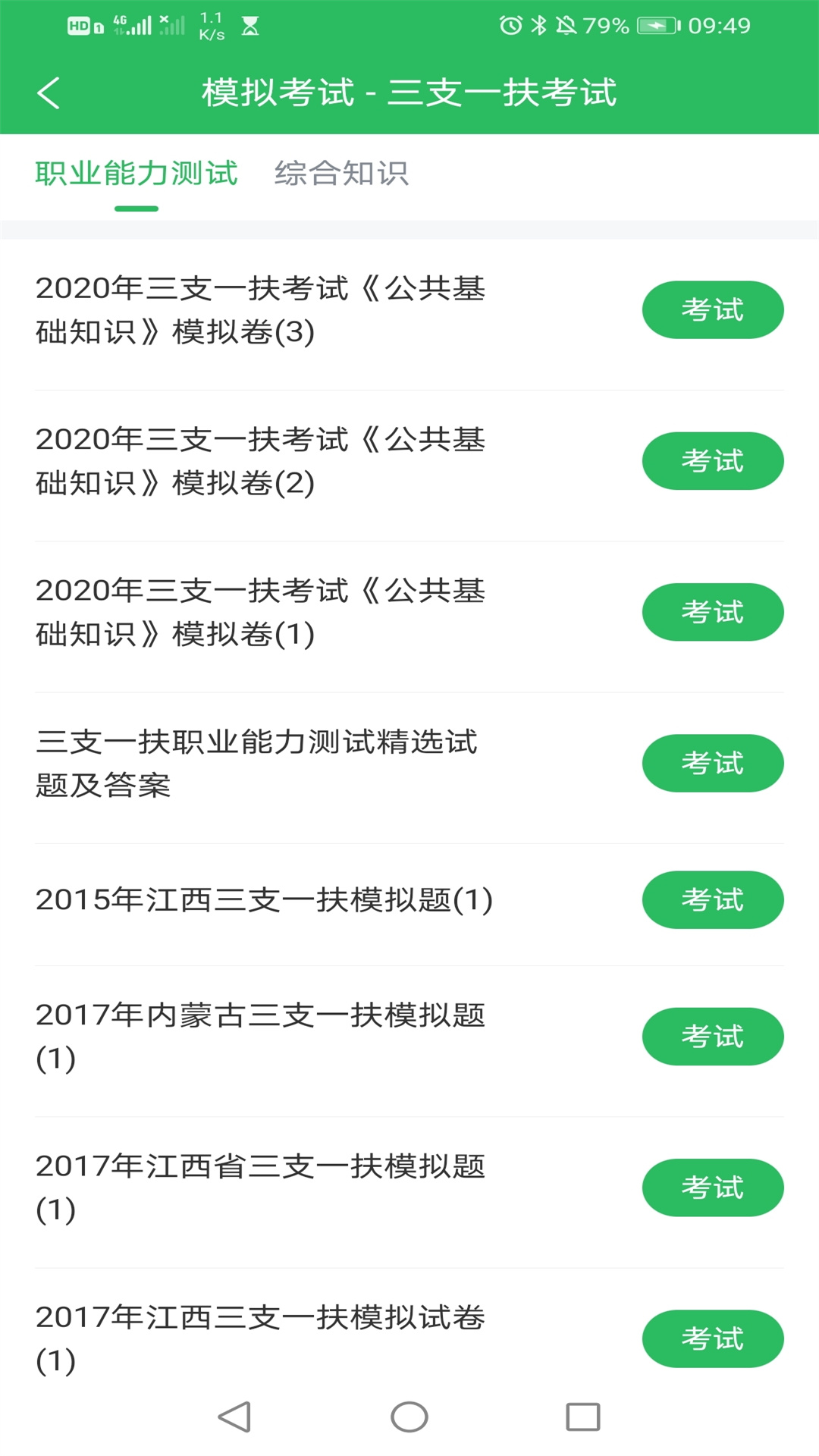Begin the 2017年内蒙古三支一扶模拟题(1) exam
The width and height of the screenshot is (819, 1456).
pyautogui.click(x=713, y=1037)
